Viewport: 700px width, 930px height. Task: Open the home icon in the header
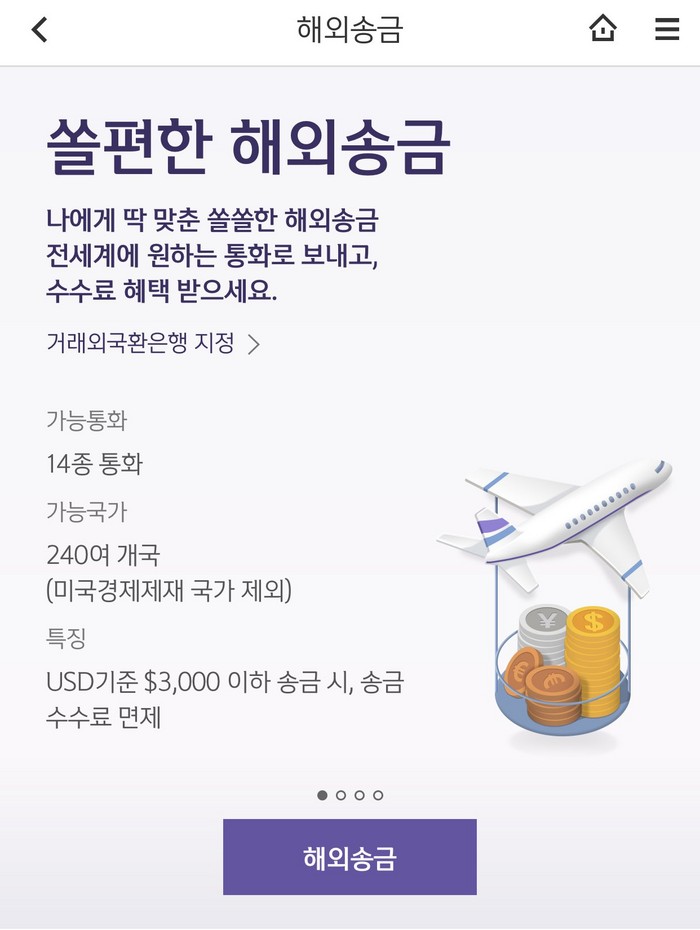coord(602,30)
